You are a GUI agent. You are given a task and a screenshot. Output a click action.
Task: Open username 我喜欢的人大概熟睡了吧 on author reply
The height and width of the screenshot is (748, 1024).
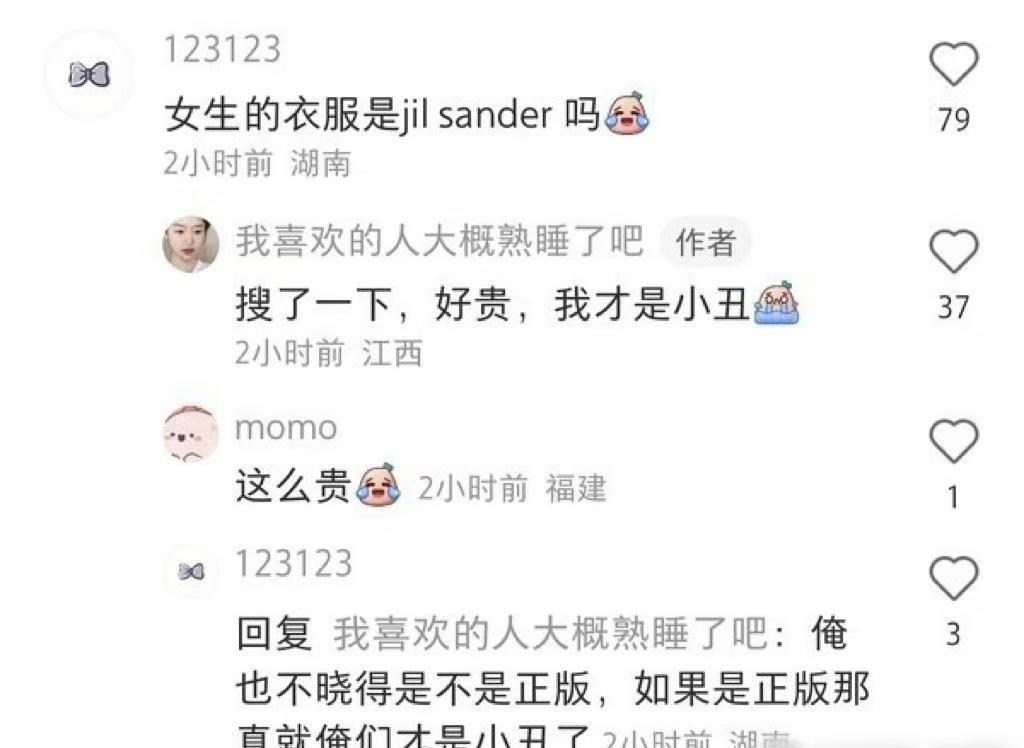pyautogui.click(x=440, y=242)
